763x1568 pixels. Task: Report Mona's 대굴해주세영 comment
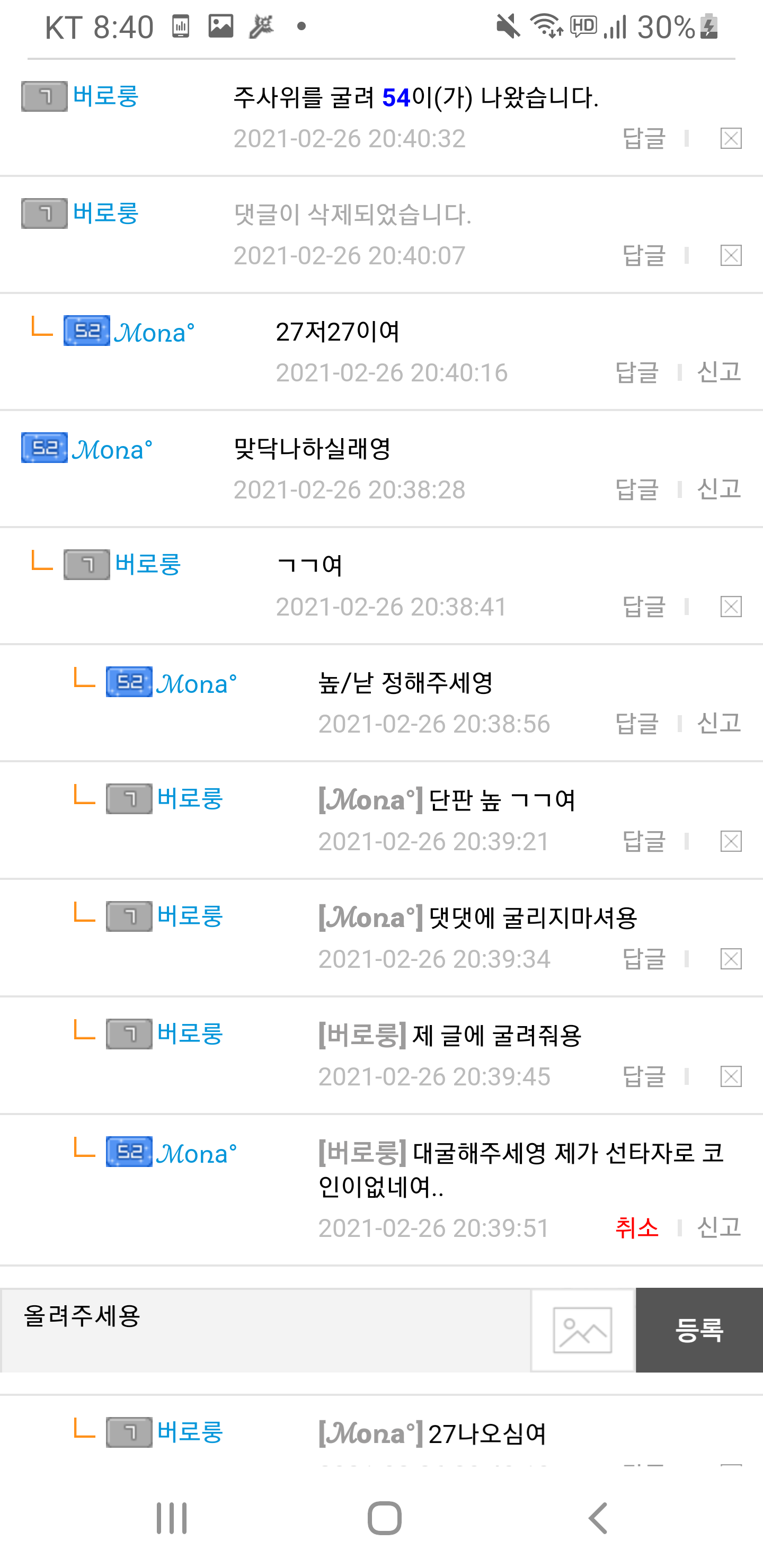click(x=718, y=1227)
